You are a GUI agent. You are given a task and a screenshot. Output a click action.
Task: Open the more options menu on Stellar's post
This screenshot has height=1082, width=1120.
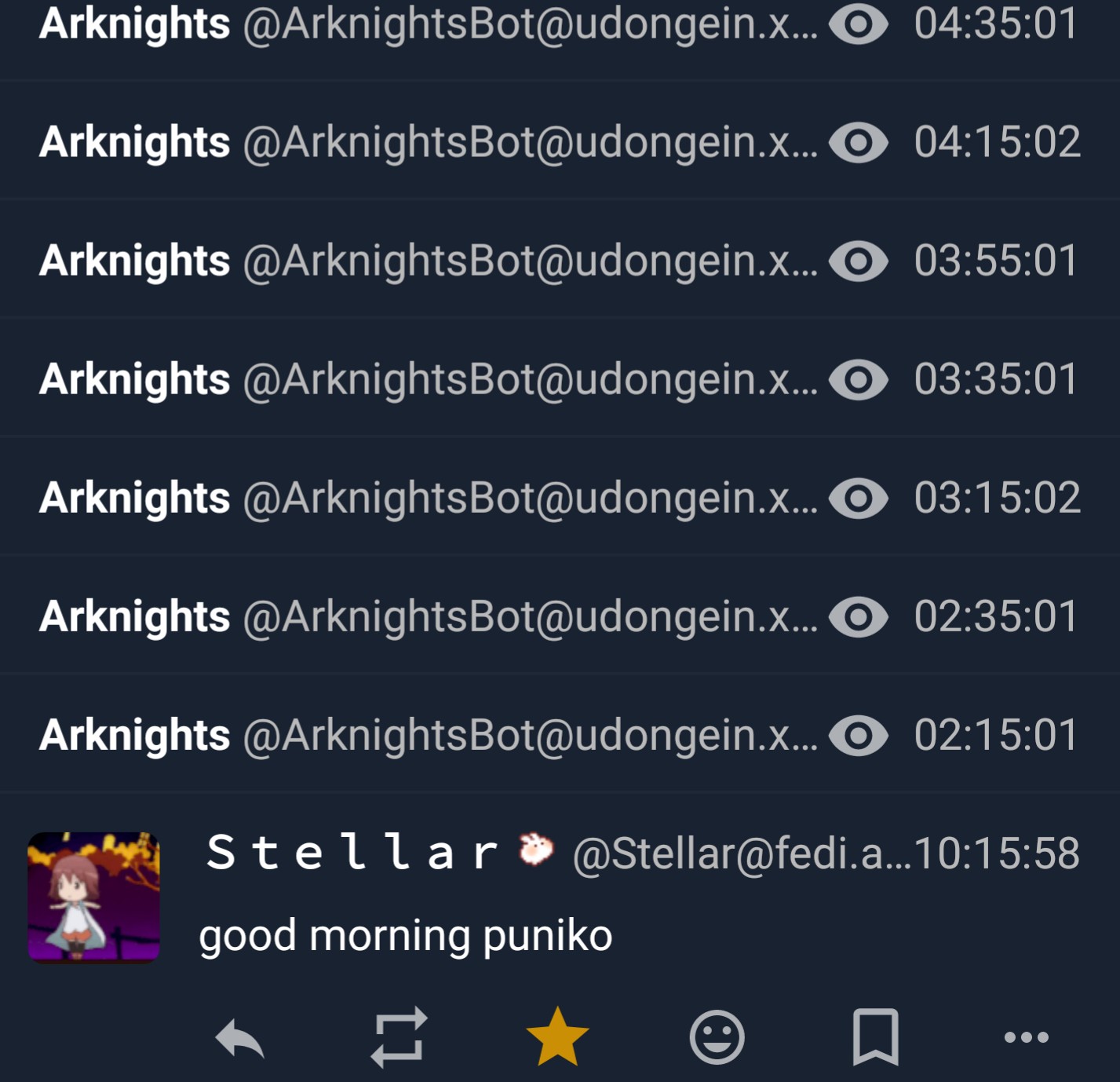click(1026, 1038)
